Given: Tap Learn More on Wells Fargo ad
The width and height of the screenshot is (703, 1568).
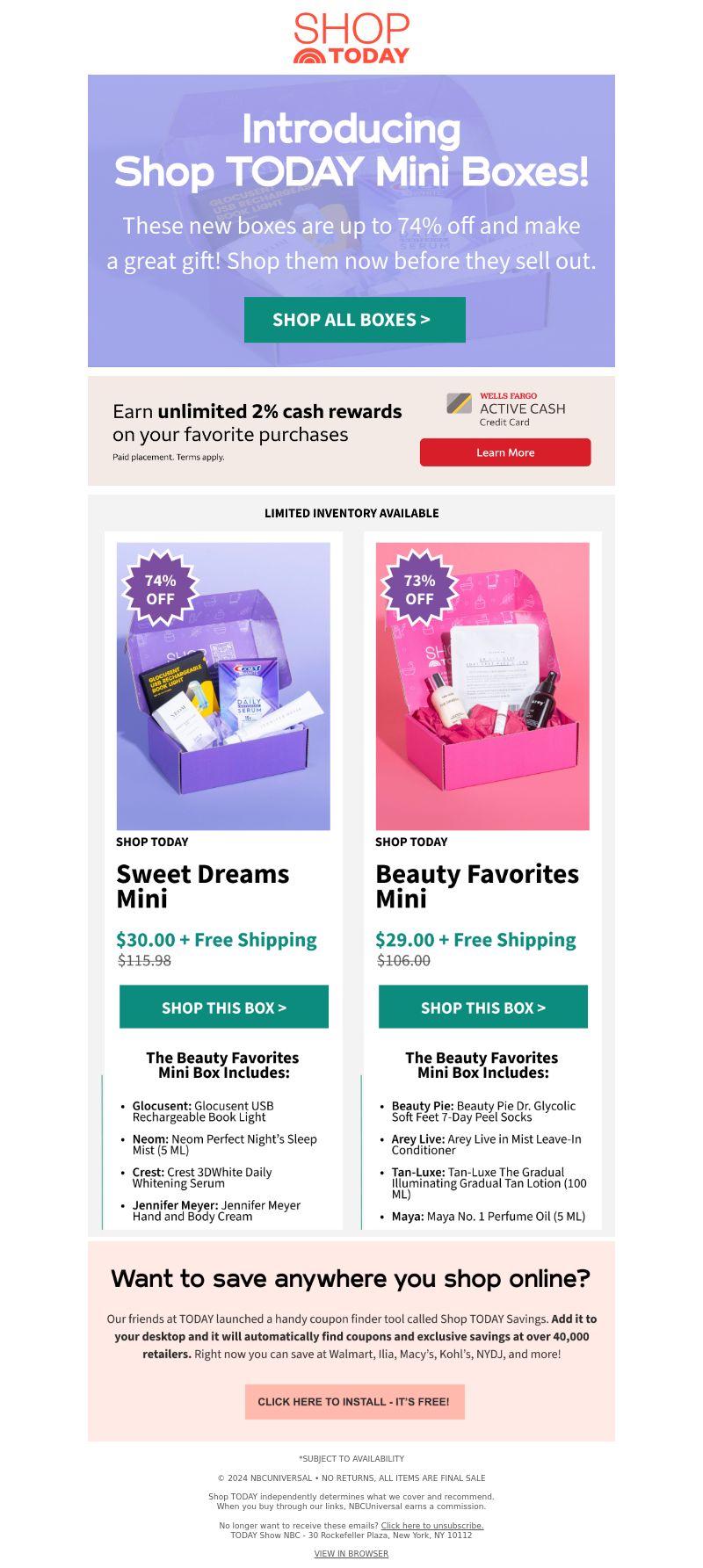Looking at the screenshot, I should 505,452.
